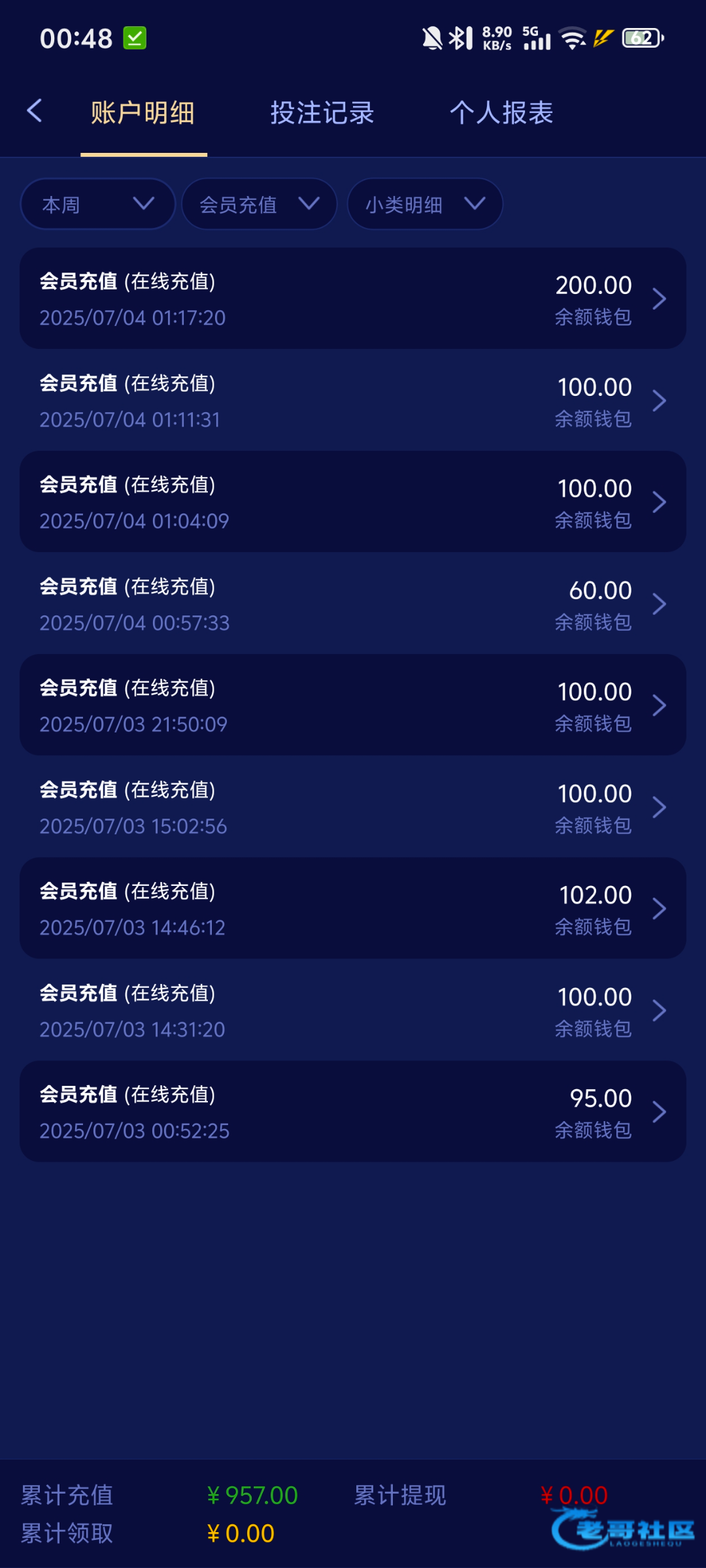This screenshot has height=1568, width=706.
Task: Open the 102.00 recharge record
Action: (x=353, y=908)
